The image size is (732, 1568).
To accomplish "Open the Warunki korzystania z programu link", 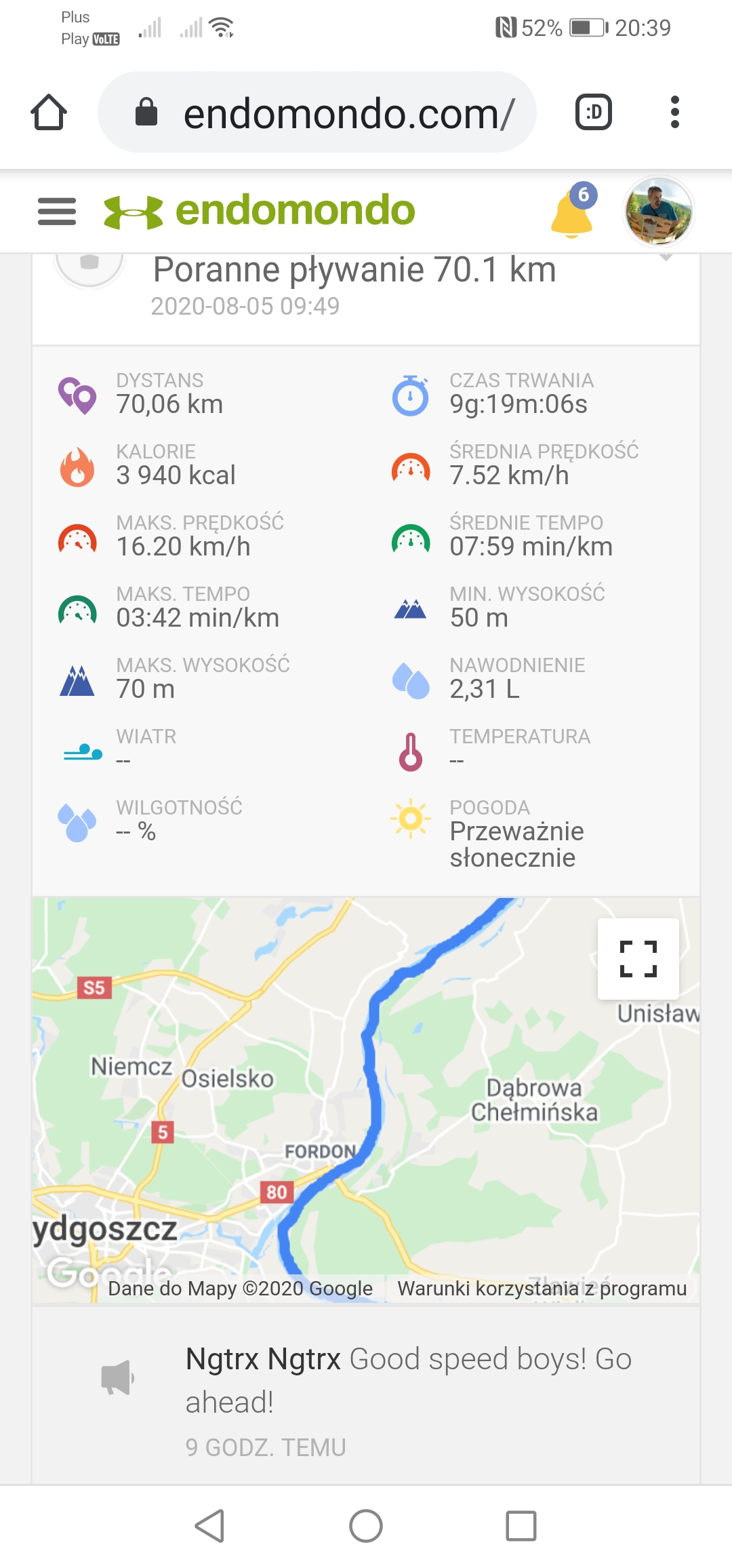I will click(542, 1288).
